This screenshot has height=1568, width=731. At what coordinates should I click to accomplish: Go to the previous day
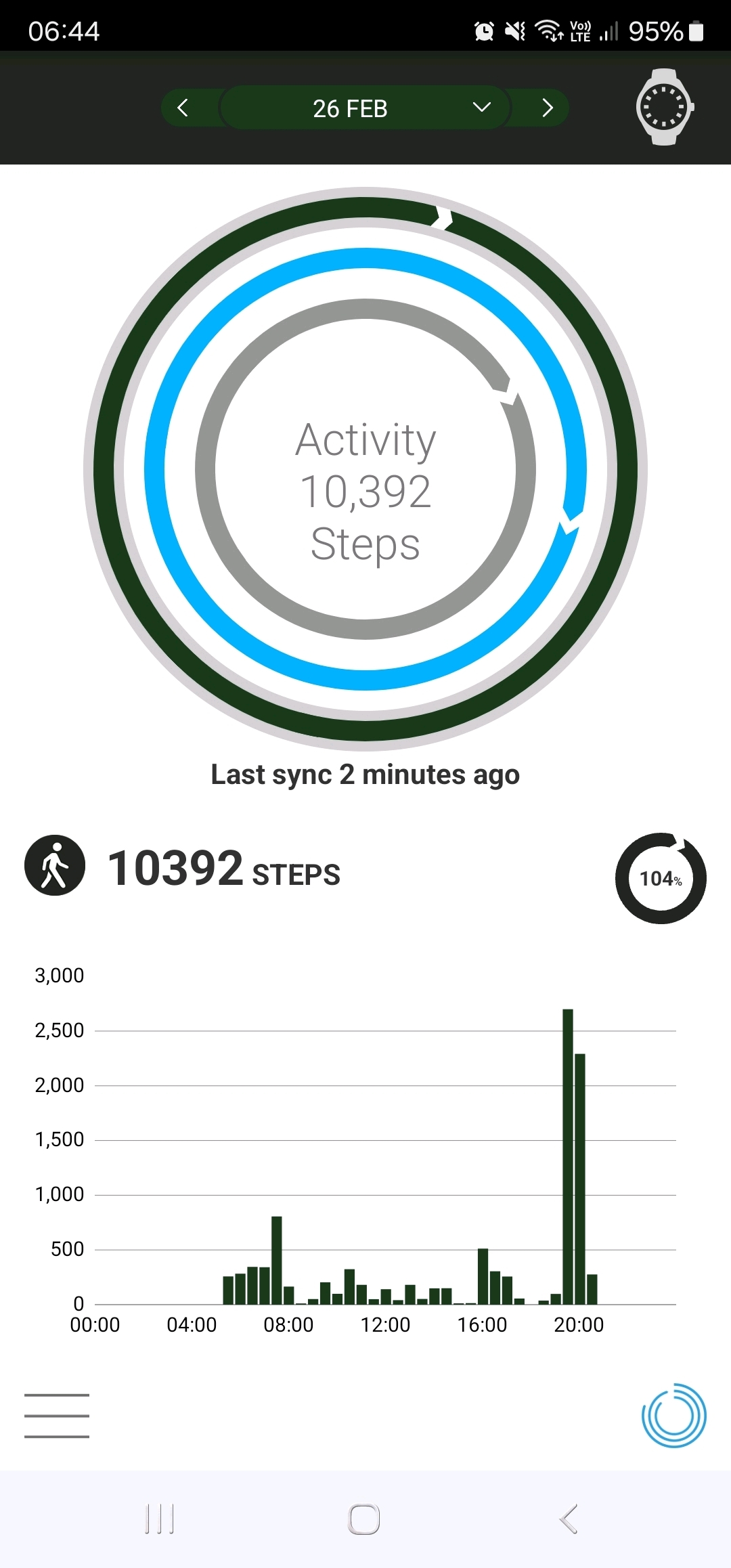click(x=183, y=108)
